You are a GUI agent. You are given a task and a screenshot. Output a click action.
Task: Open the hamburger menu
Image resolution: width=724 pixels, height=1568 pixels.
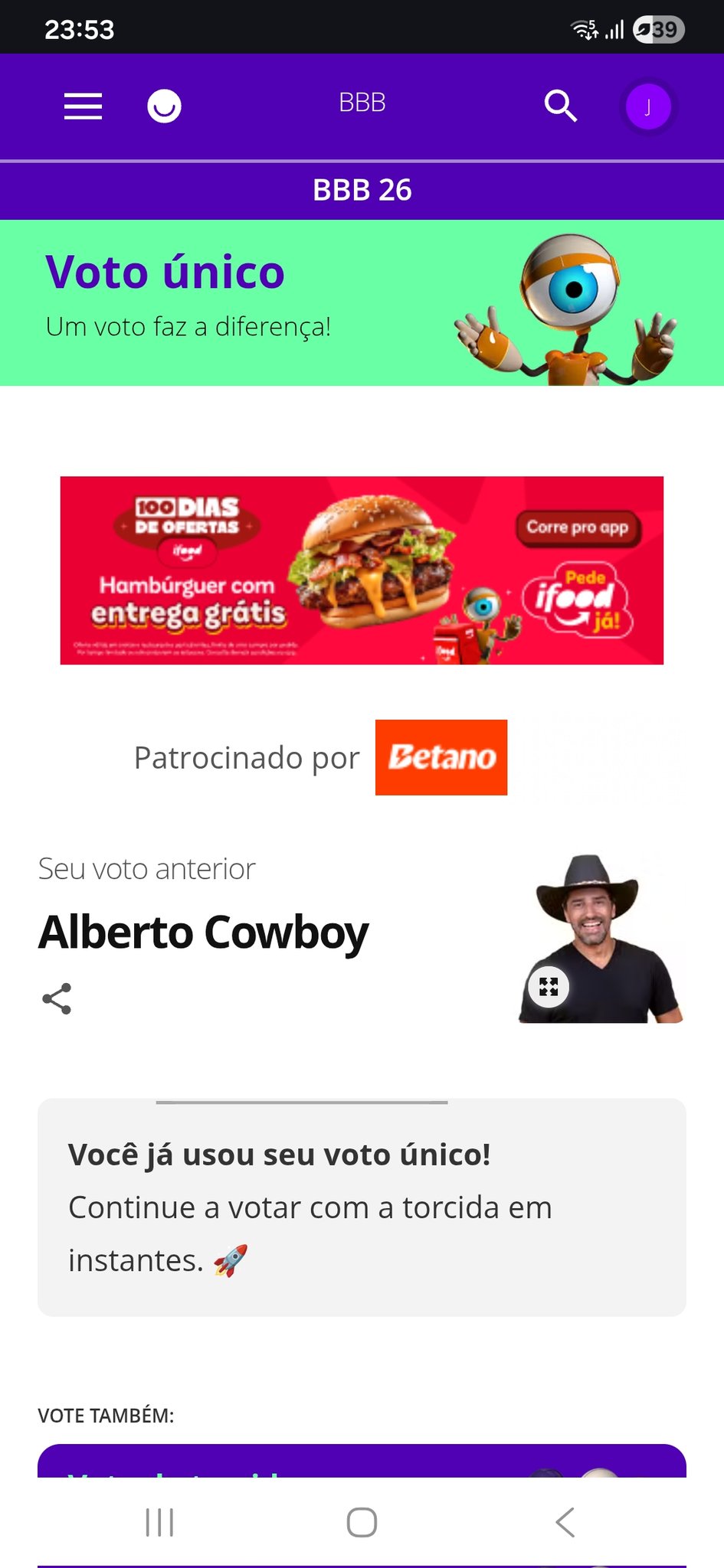click(83, 106)
